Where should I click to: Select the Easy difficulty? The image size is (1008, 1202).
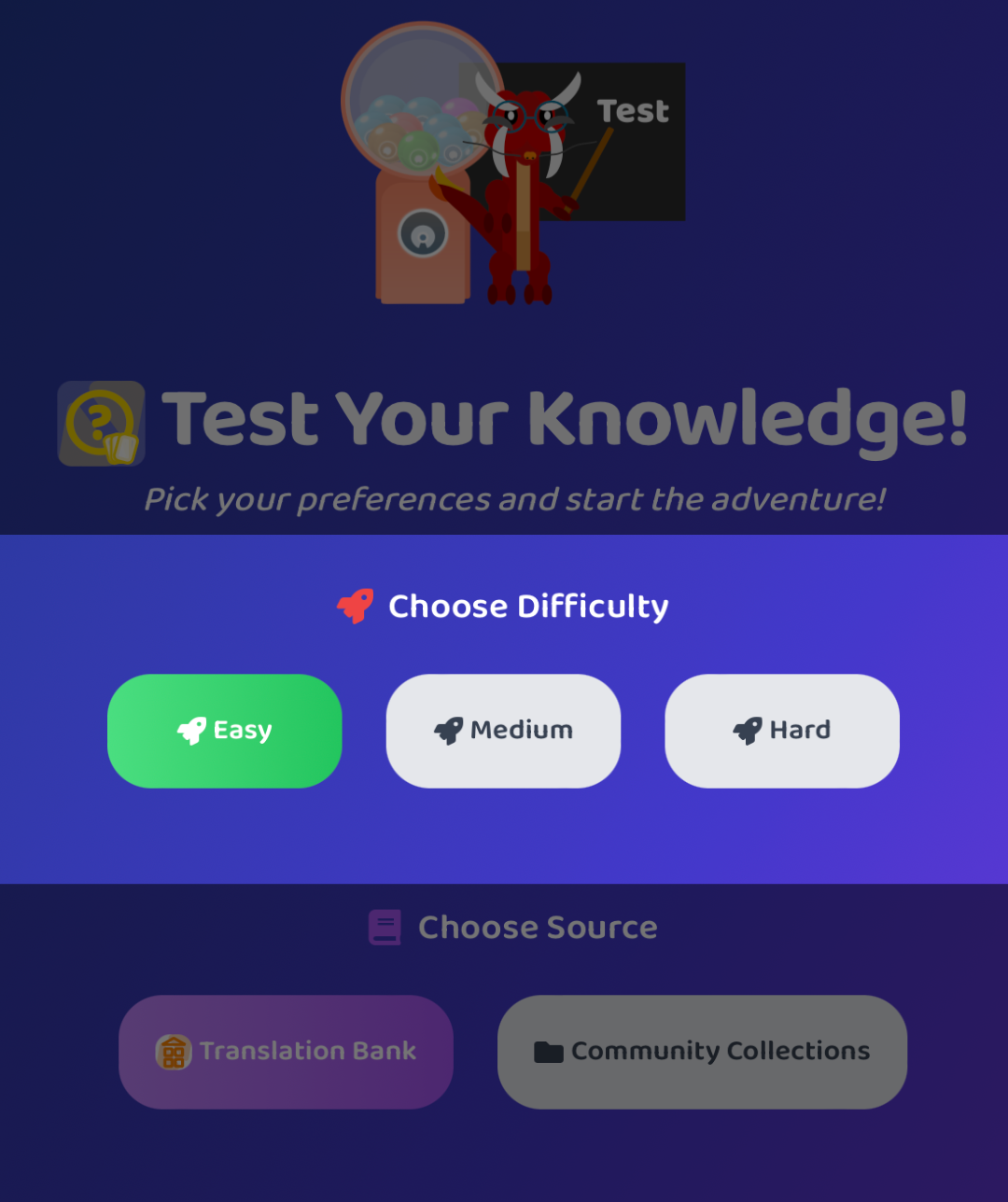coord(224,731)
